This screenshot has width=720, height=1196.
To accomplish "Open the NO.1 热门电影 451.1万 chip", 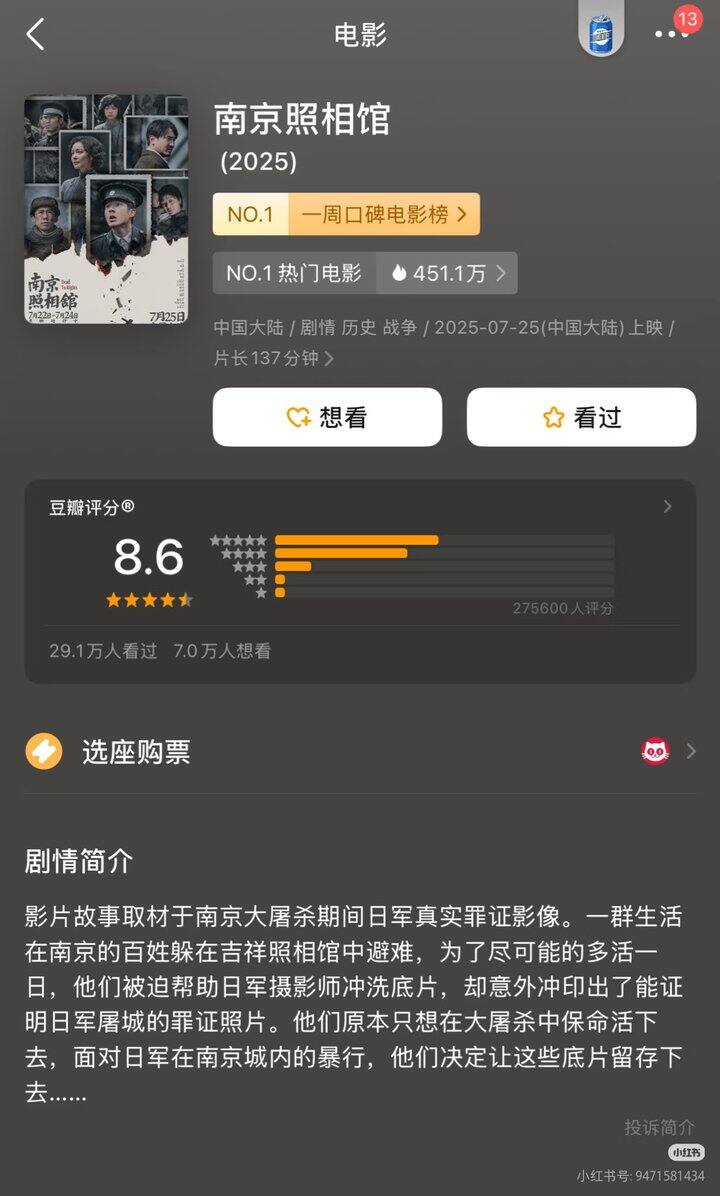I will (x=365, y=273).
